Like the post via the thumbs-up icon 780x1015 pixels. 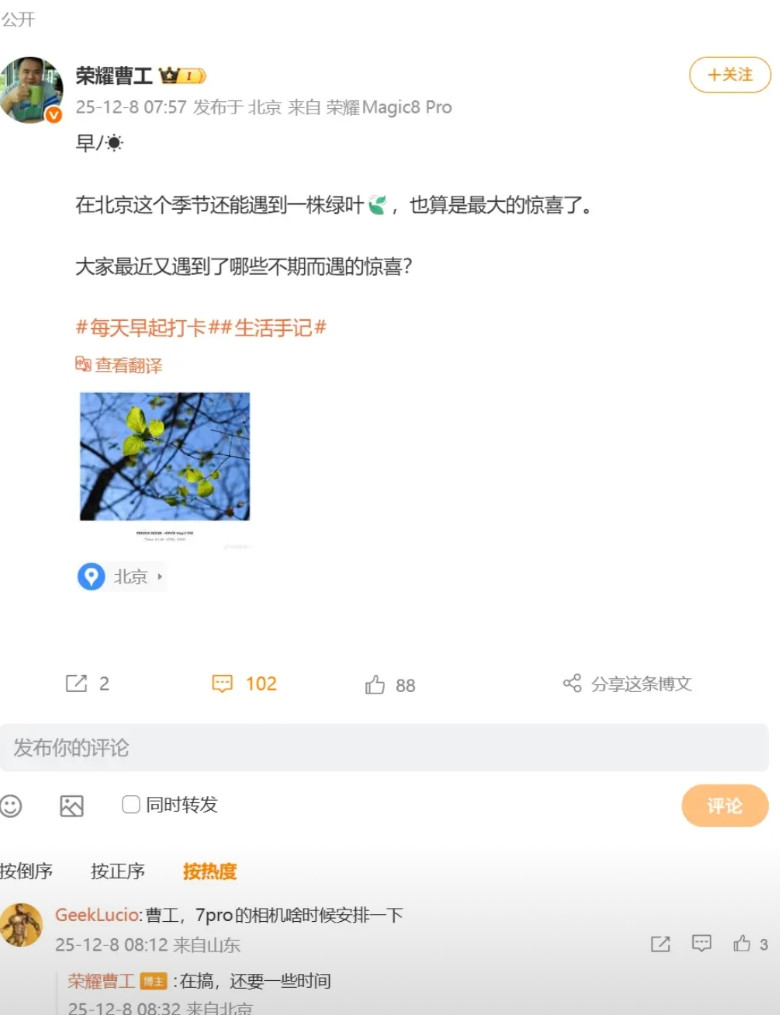click(374, 683)
